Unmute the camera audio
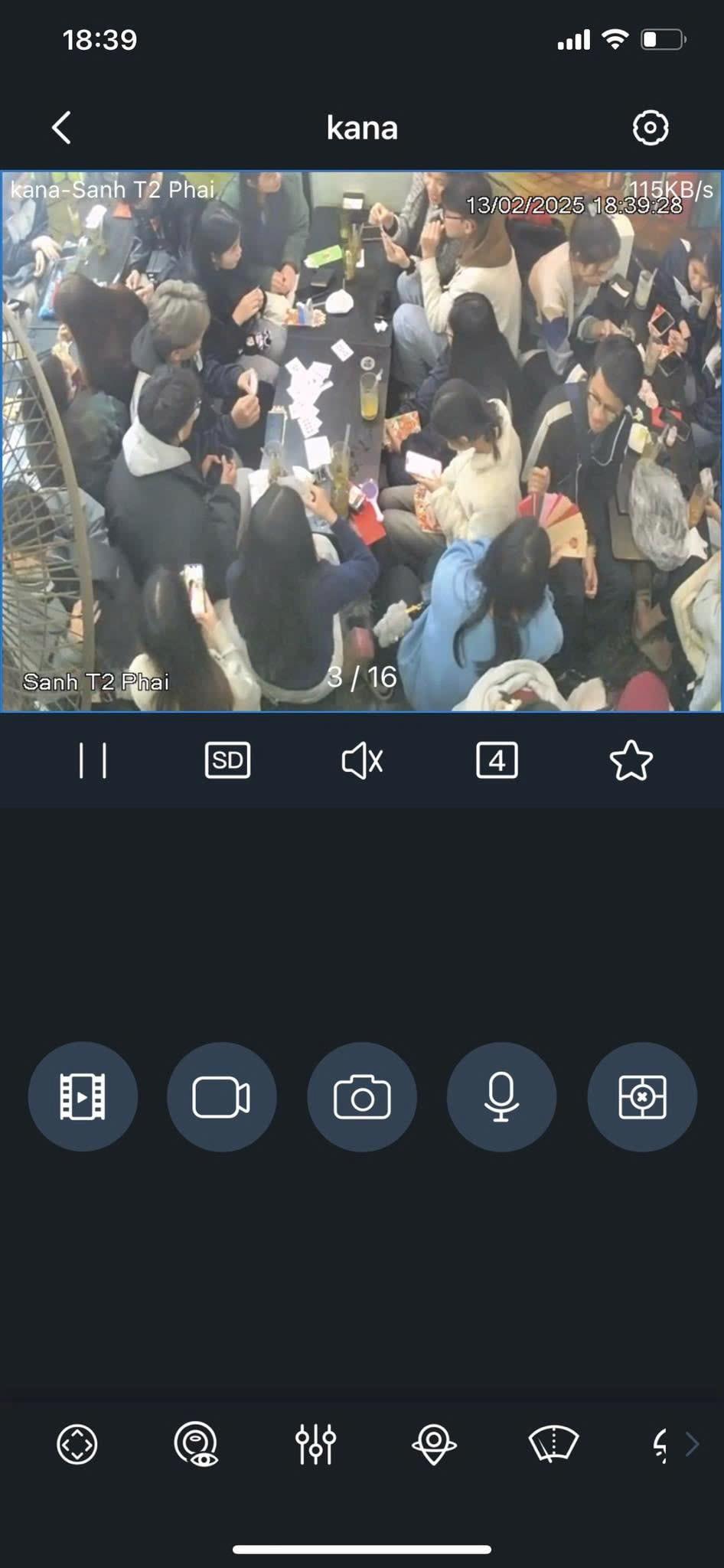This screenshot has height=1568, width=724. click(x=362, y=761)
